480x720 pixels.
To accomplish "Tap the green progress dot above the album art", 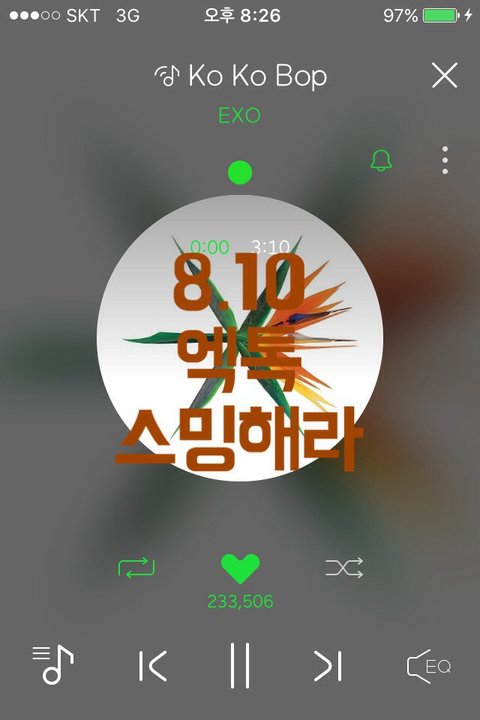I will 240,173.
